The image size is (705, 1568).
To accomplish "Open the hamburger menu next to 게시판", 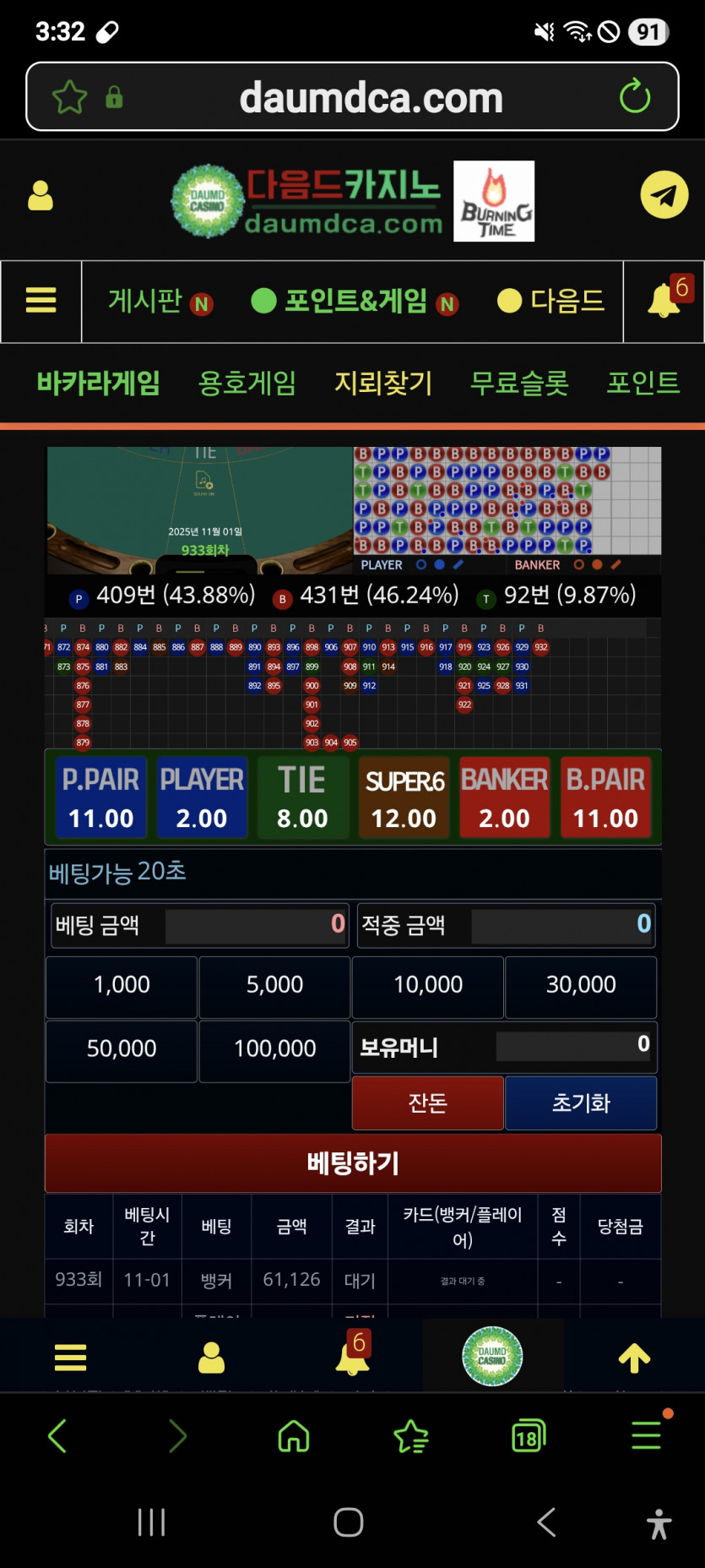I will point(40,302).
